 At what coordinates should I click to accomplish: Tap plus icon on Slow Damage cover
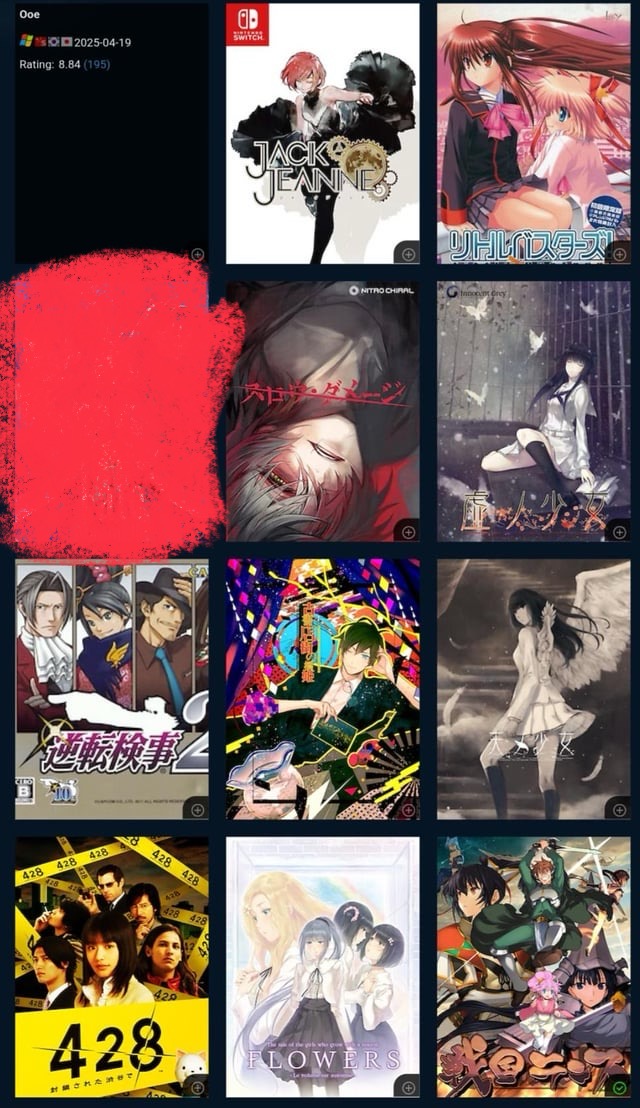[x=408, y=531]
